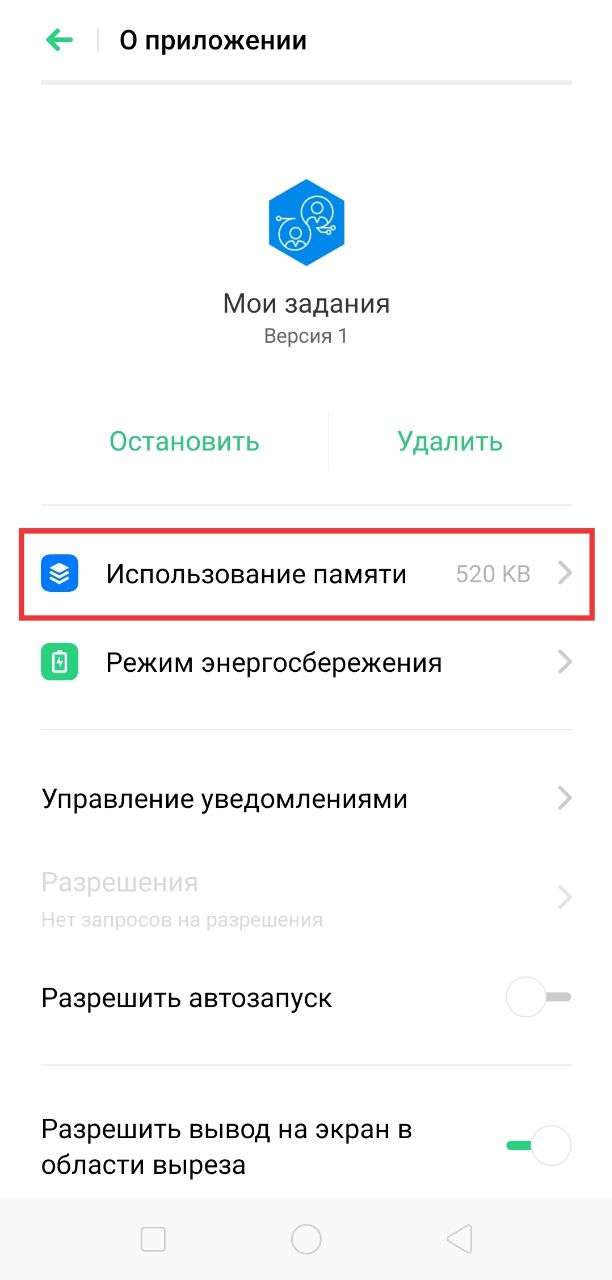The width and height of the screenshot is (612, 1280).
Task: Tap the Остановить button
Action: tap(184, 441)
